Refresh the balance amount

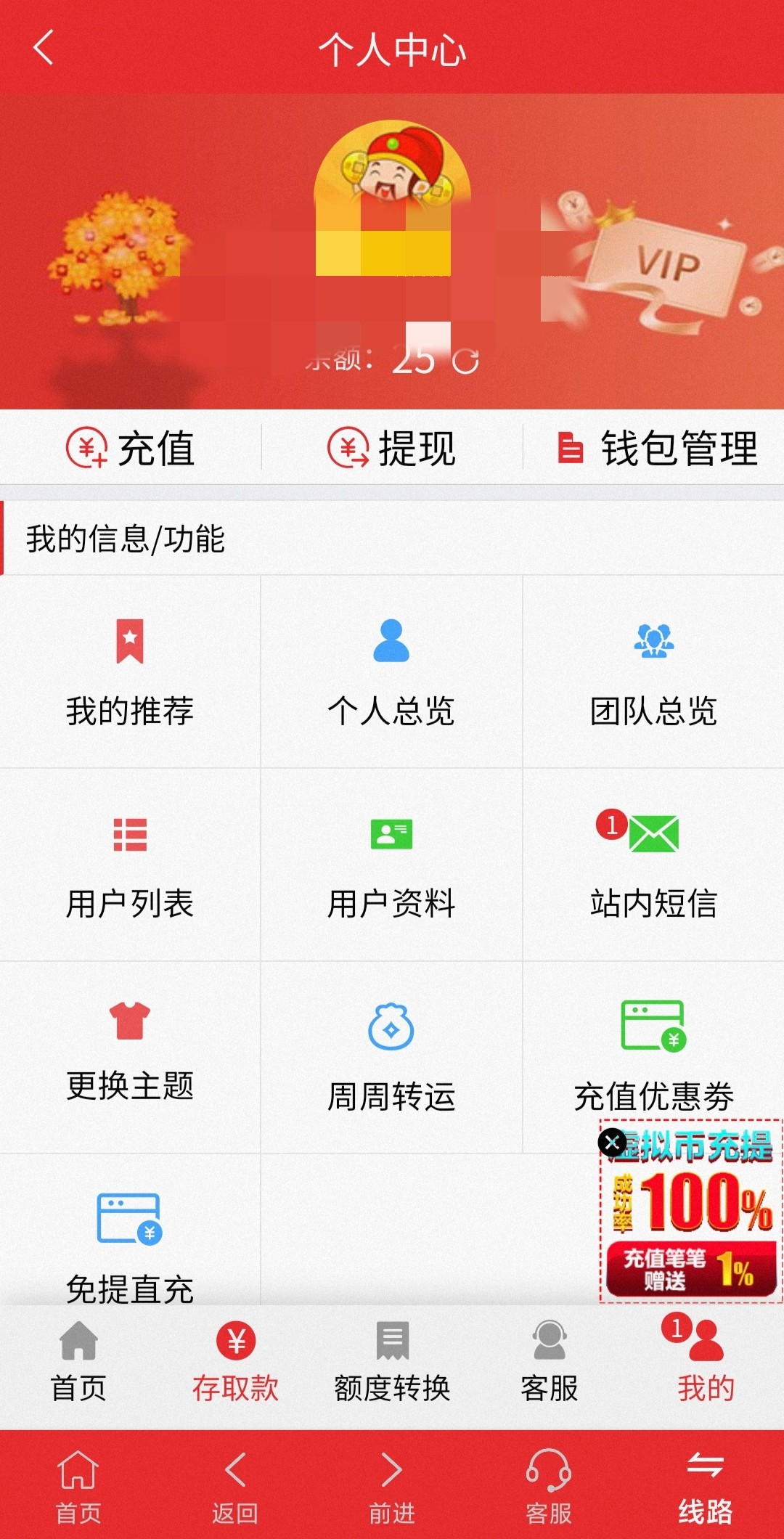click(465, 361)
